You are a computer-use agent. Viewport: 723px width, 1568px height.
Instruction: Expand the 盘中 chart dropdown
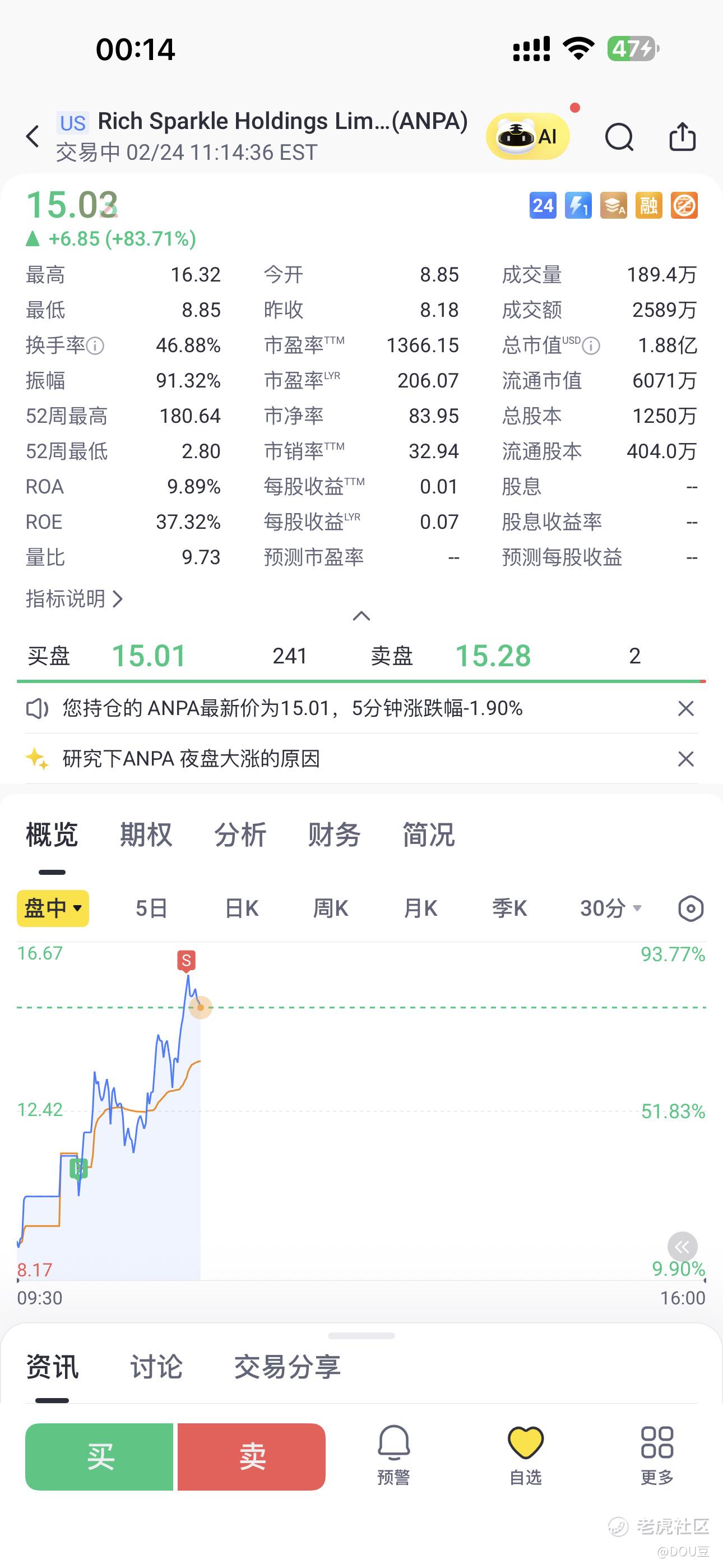coord(53,908)
